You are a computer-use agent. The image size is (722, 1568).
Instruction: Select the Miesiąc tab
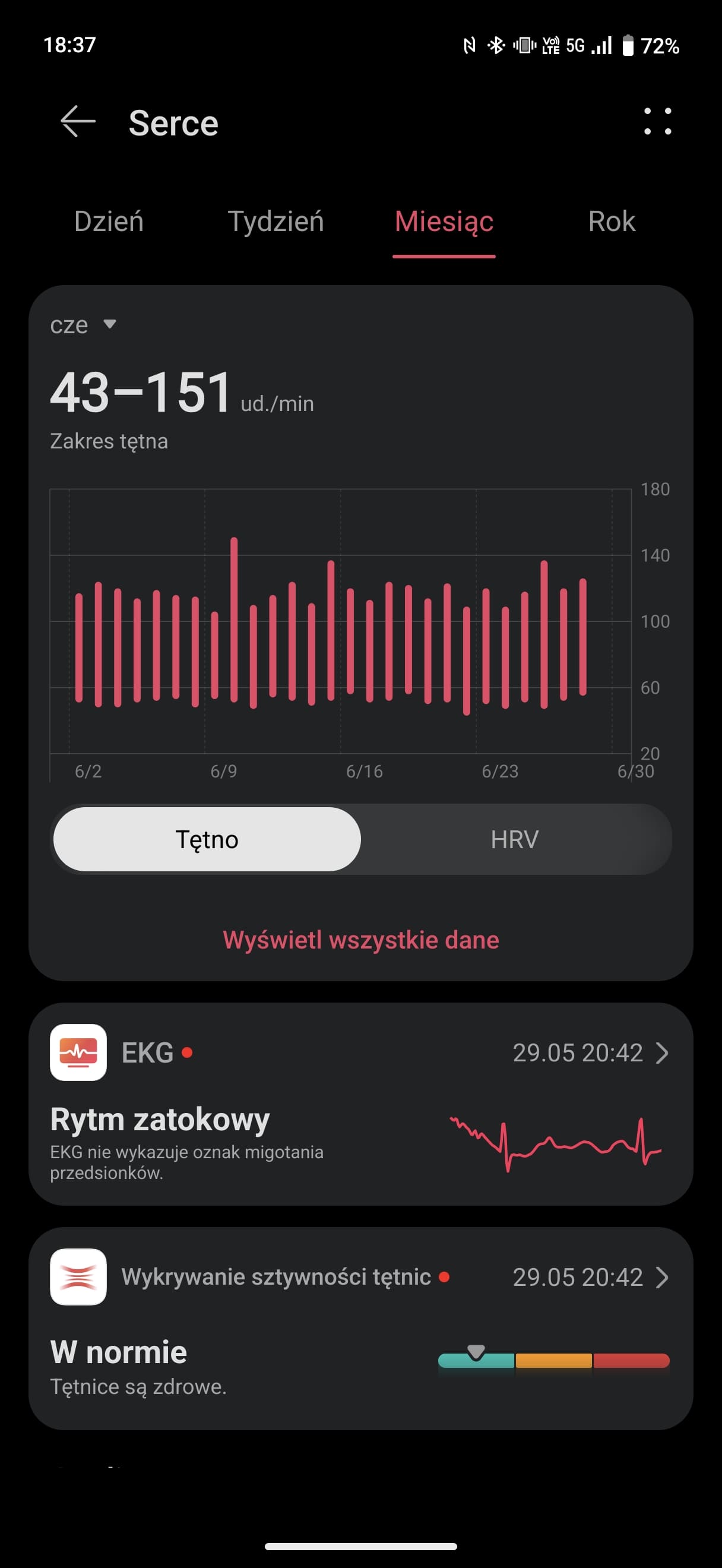tap(444, 221)
